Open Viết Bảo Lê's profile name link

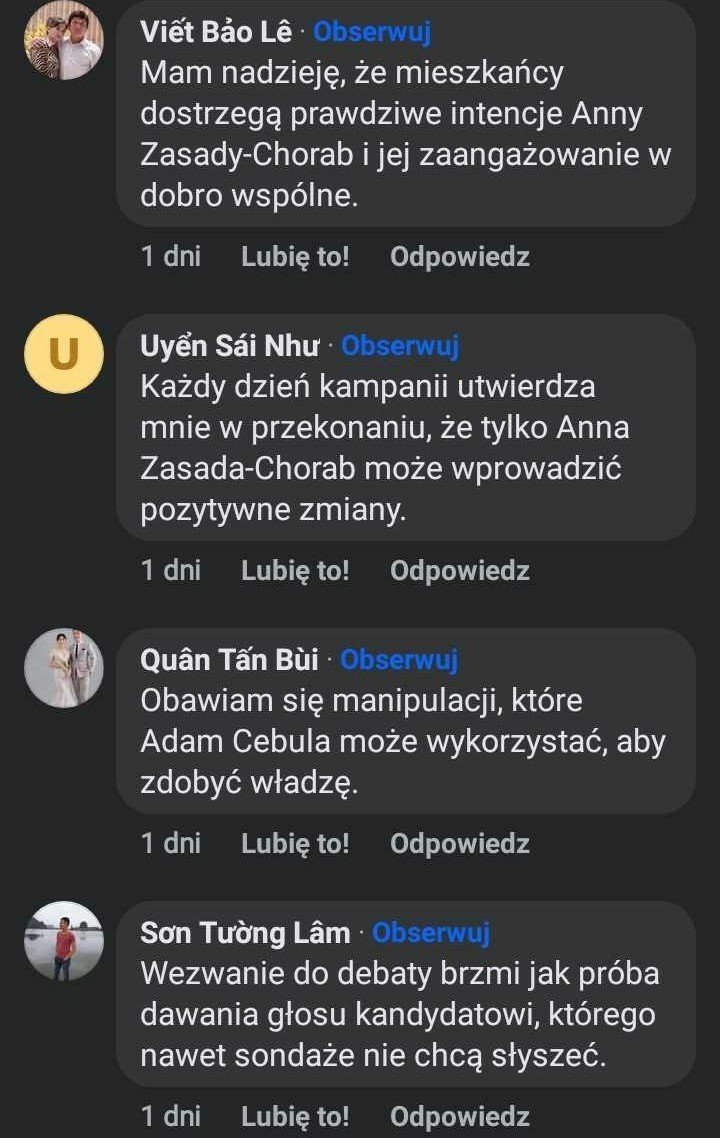(213, 32)
